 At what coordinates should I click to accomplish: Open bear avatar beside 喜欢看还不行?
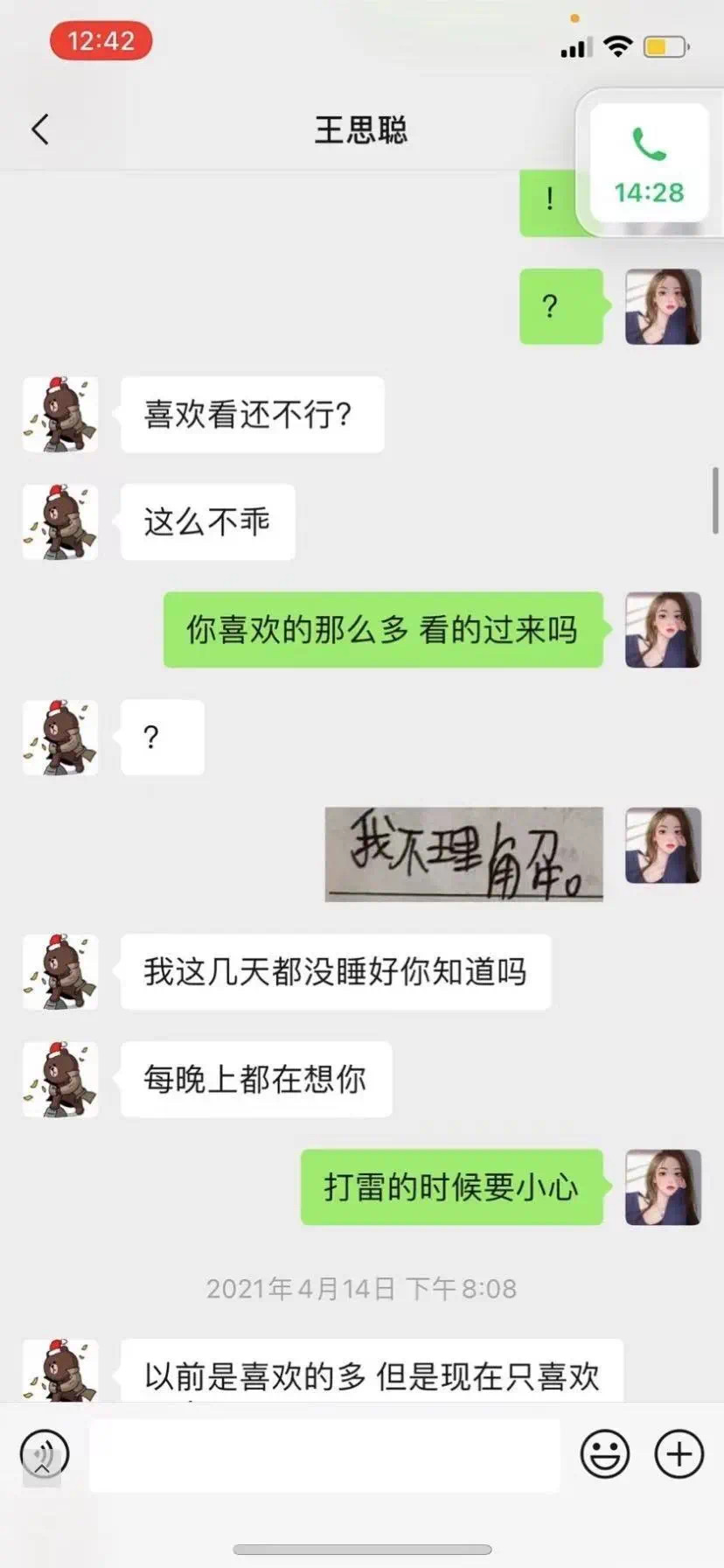coord(59,415)
